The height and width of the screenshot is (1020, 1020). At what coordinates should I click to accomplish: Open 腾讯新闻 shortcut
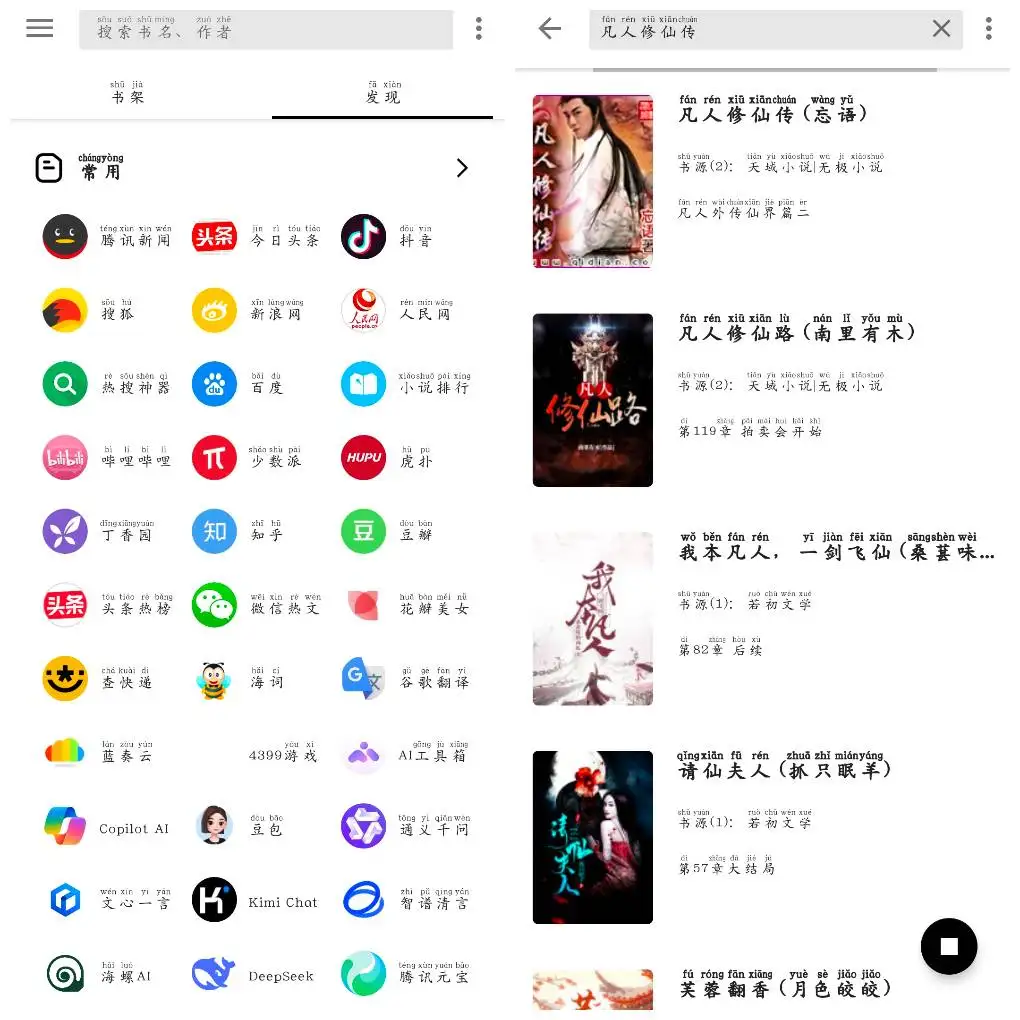107,238
